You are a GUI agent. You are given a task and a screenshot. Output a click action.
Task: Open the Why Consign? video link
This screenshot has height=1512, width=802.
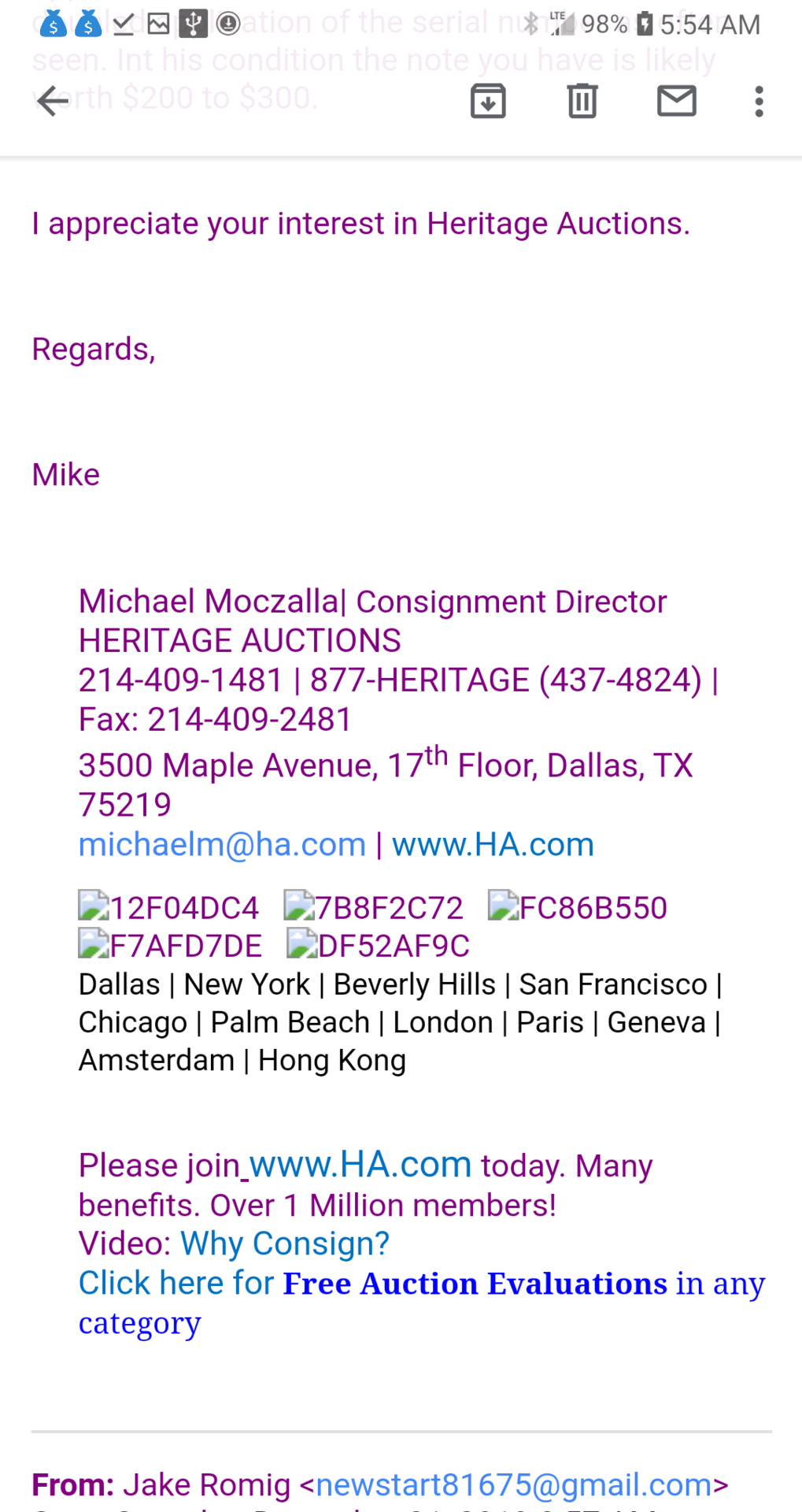pyautogui.click(x=285, y=1243)
